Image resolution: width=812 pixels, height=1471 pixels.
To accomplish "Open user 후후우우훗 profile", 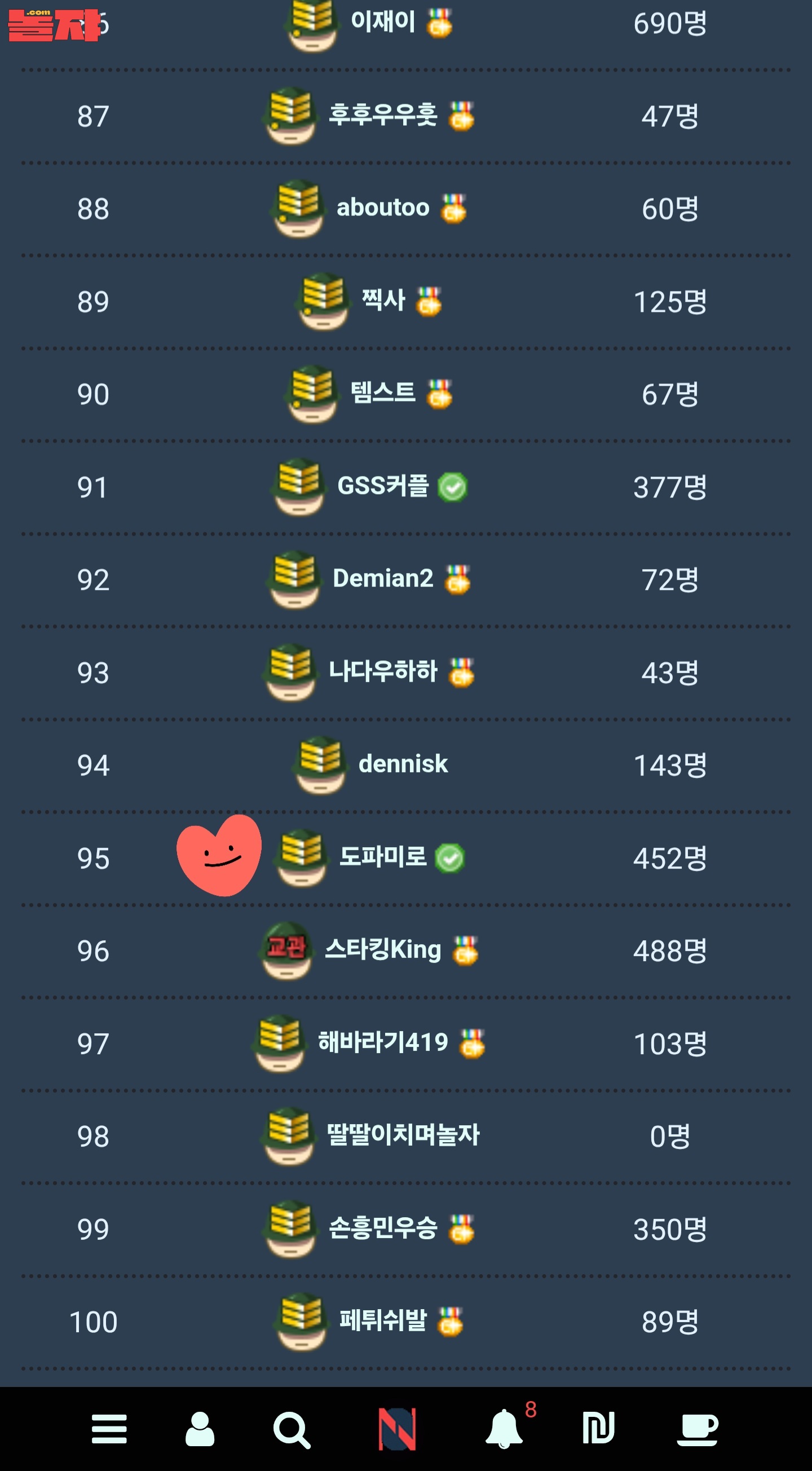I will [383, 114].
